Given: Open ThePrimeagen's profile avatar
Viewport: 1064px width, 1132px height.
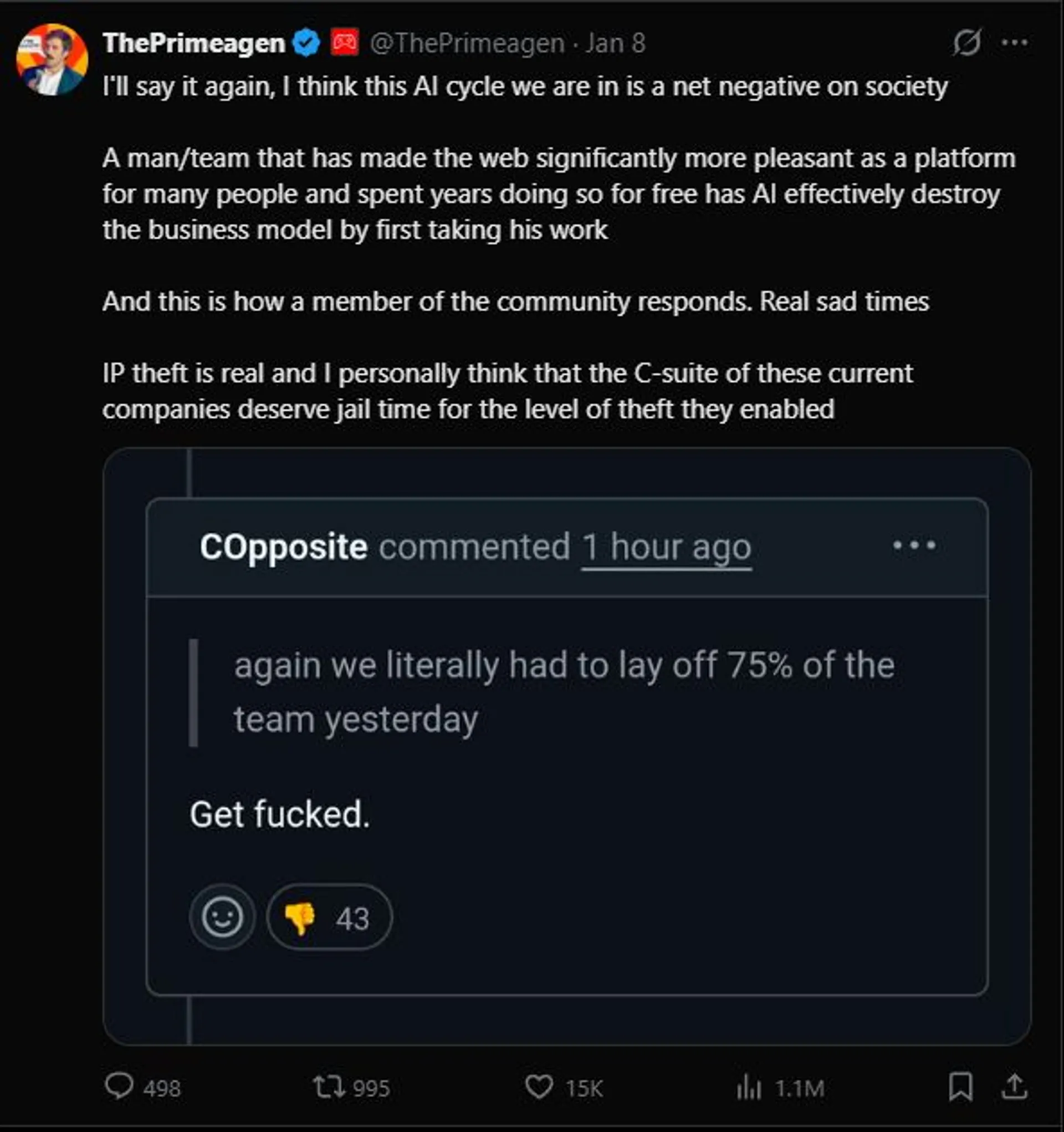Looking at the screenshot, I should (x=52, y=59).
